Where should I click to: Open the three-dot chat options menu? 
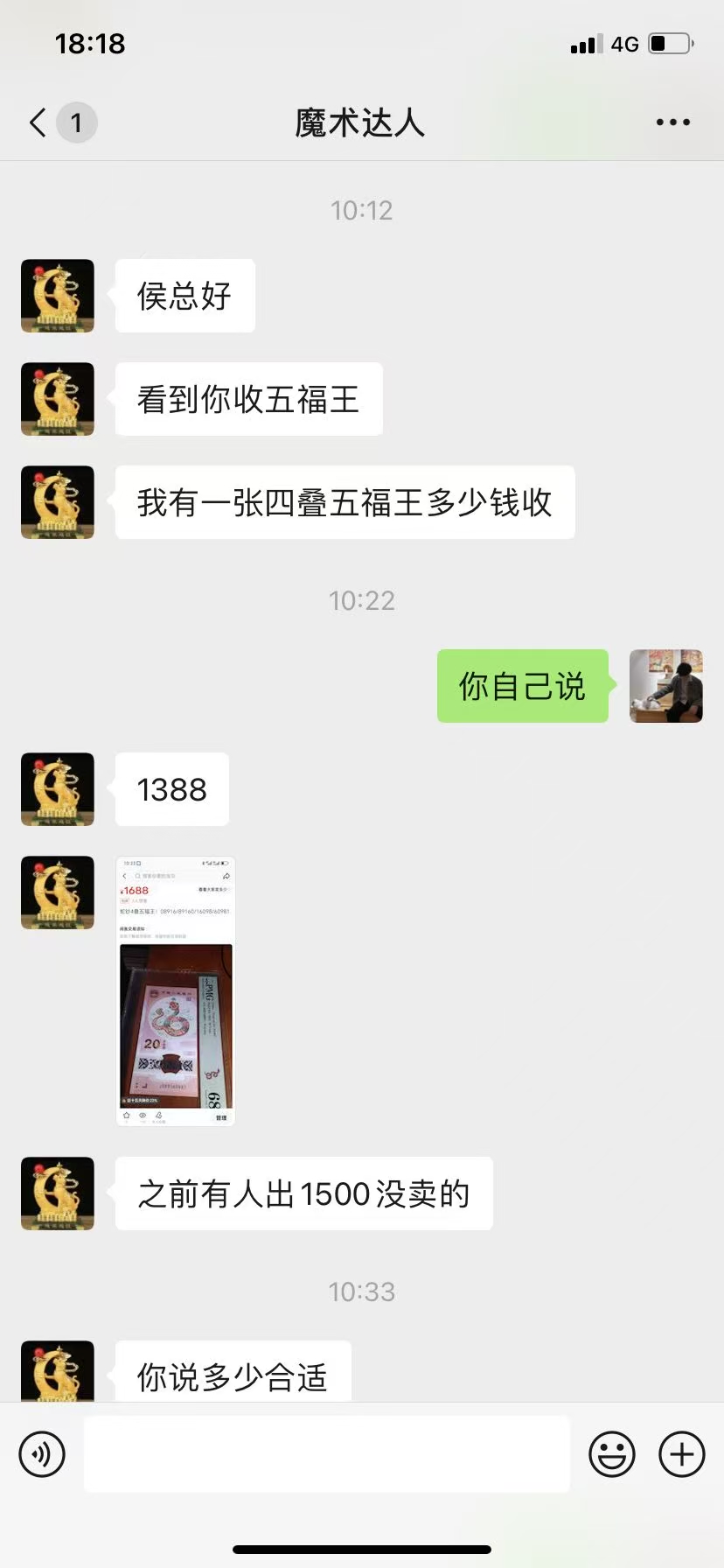pos(672,122)
